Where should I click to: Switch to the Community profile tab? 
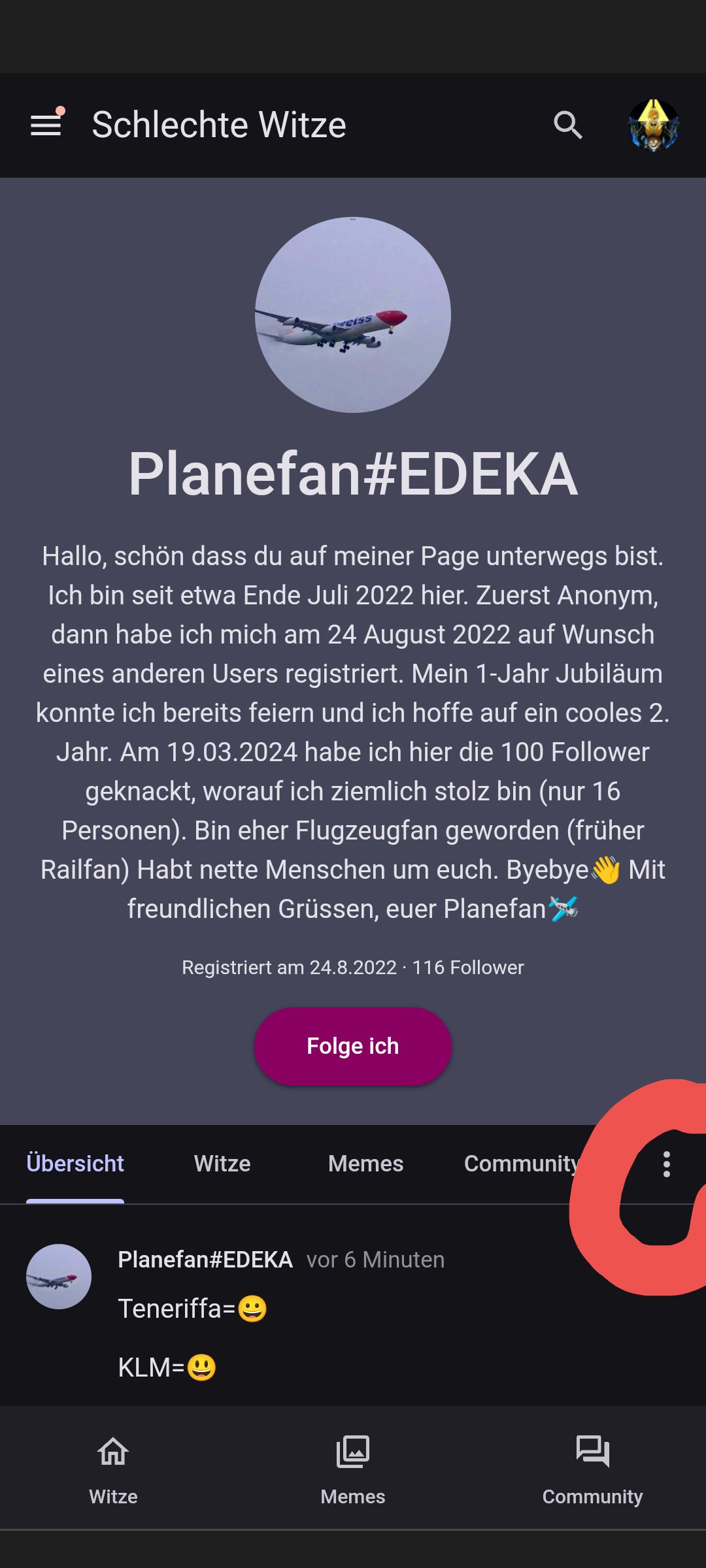(x=521, y=1164)
